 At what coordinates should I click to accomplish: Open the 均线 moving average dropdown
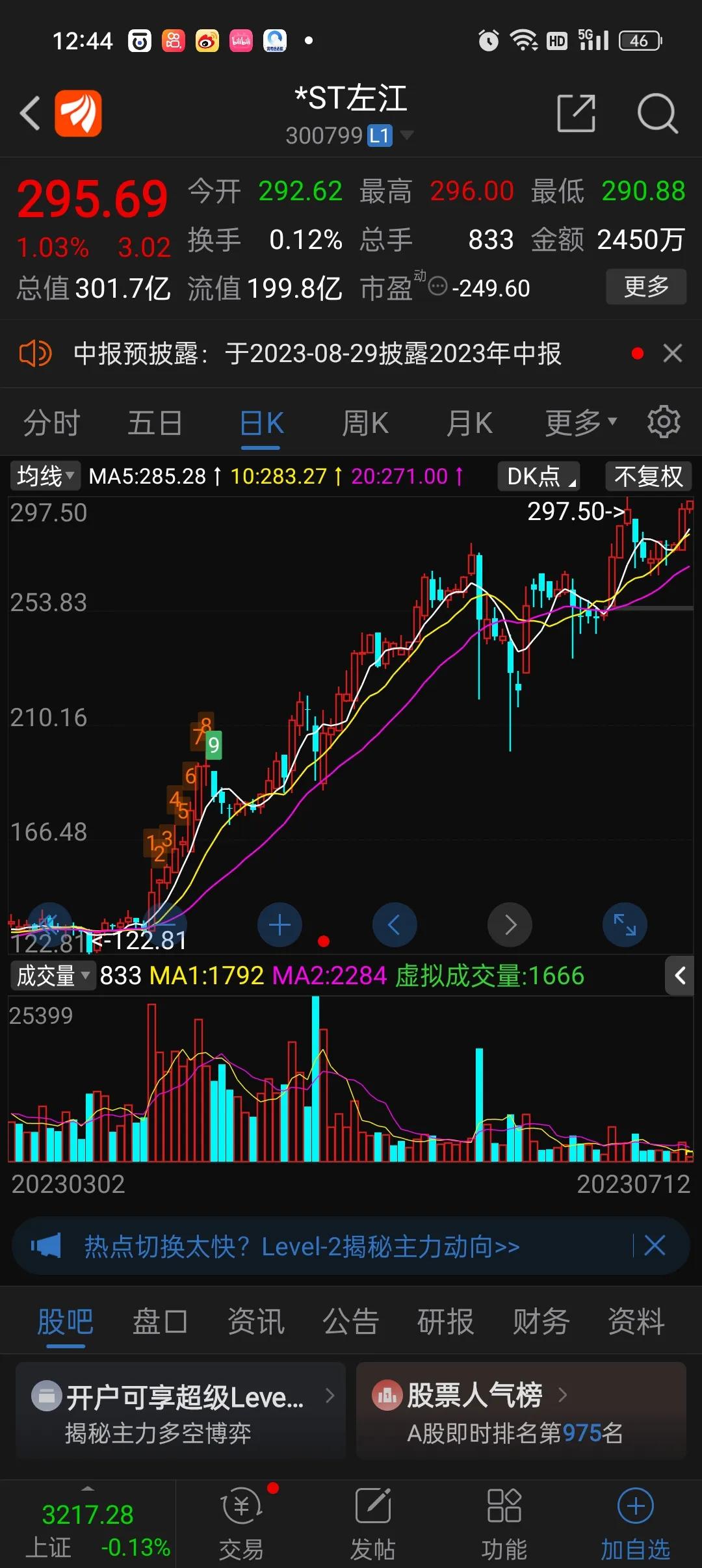(45, 476)
